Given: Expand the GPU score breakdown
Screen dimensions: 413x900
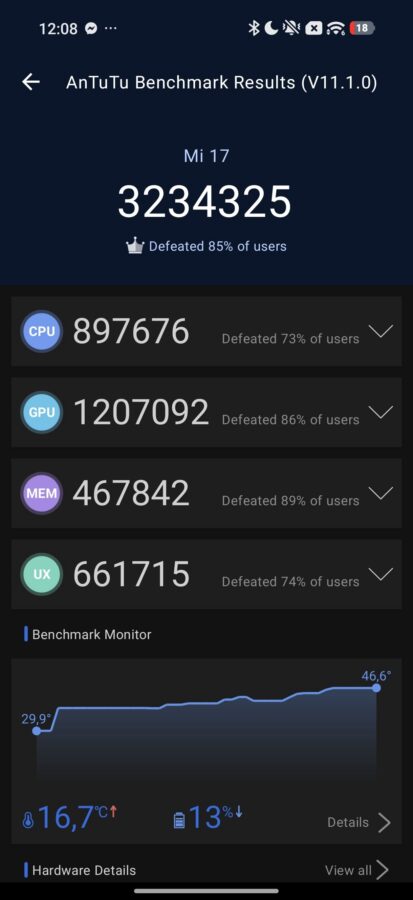Looking at the screenshot, I should (x=381, y=413).
